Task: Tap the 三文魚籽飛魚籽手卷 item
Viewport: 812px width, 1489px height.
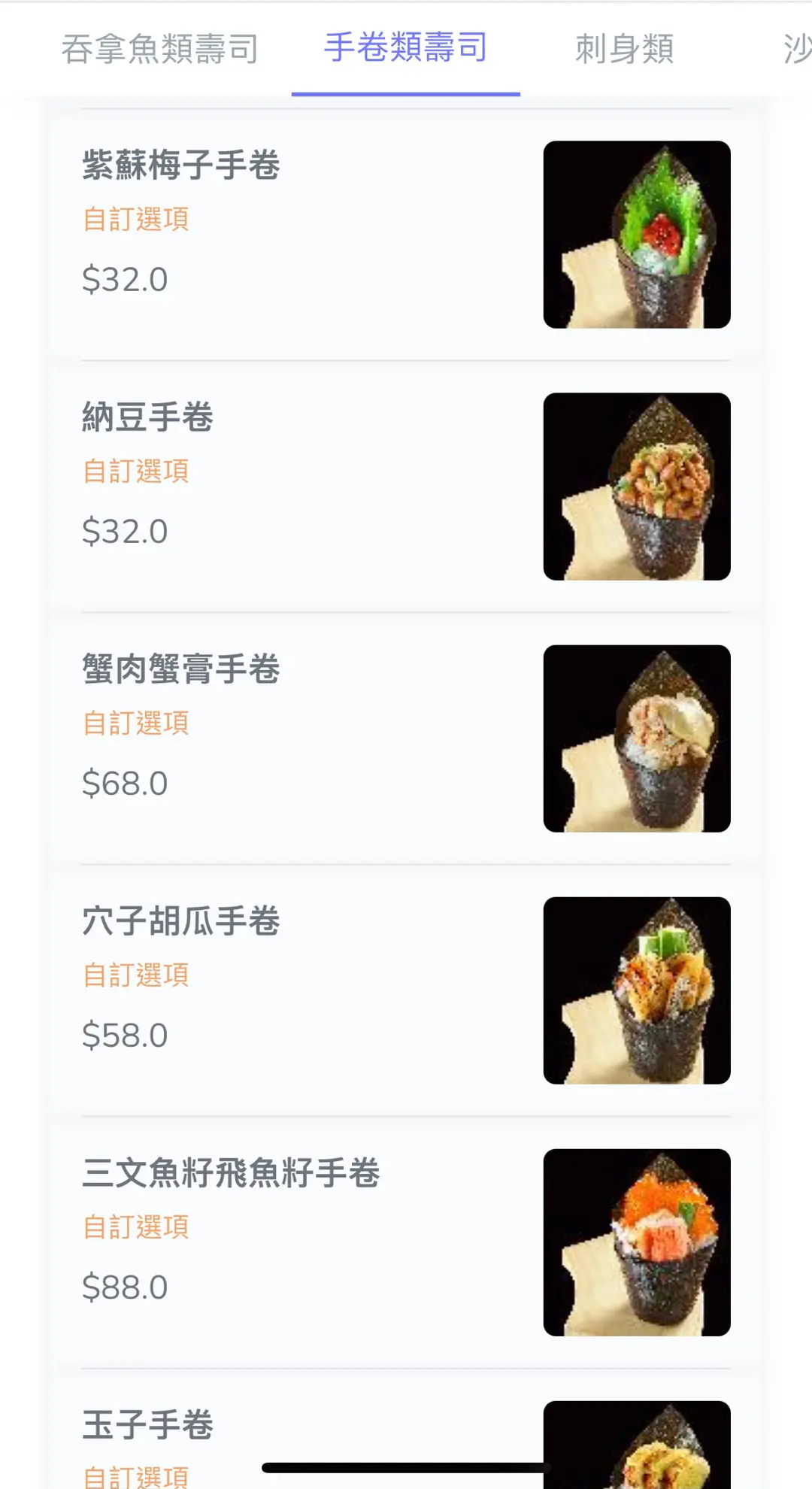Action: 231,1173
